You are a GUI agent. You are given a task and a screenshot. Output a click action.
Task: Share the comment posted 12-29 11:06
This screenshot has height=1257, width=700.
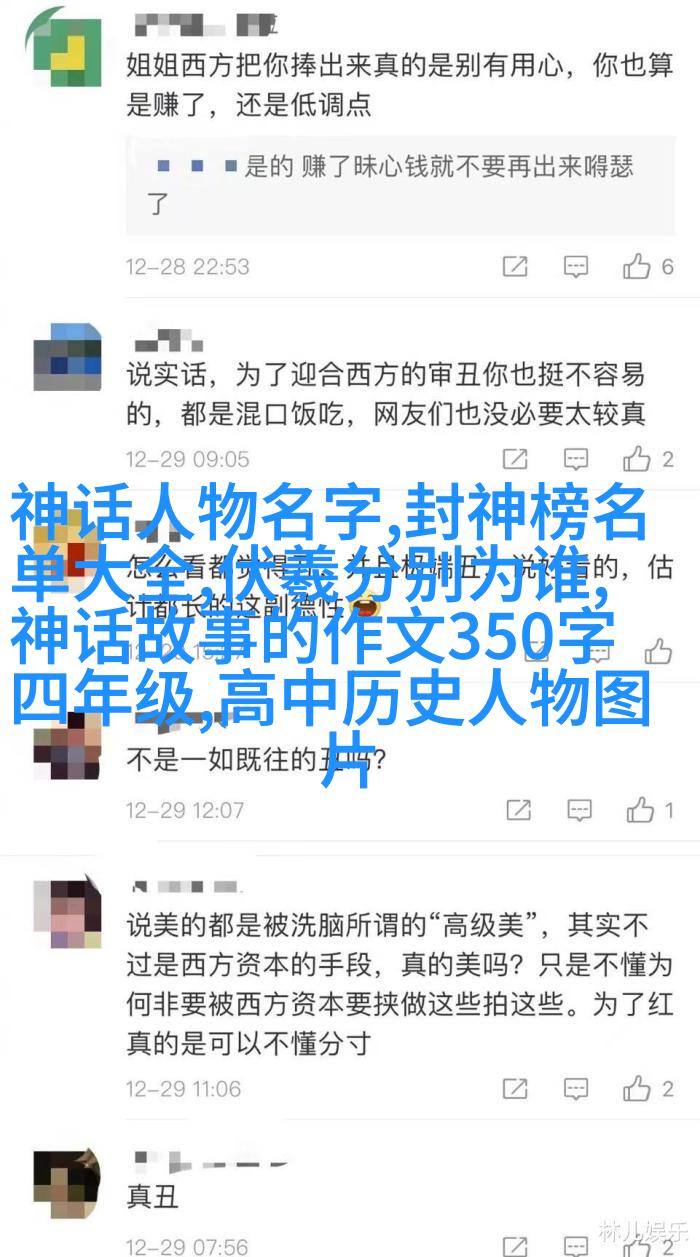click(x=515, y=1088)
